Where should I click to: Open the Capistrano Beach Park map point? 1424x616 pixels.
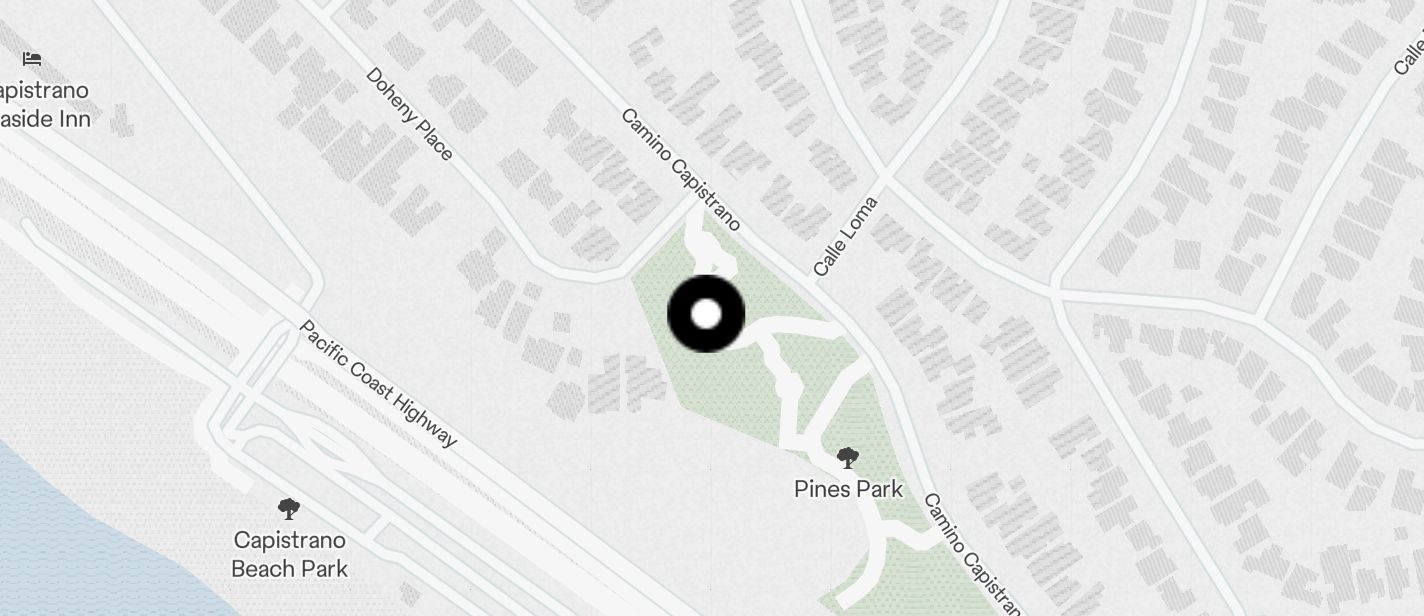click(x=289, y=510)
